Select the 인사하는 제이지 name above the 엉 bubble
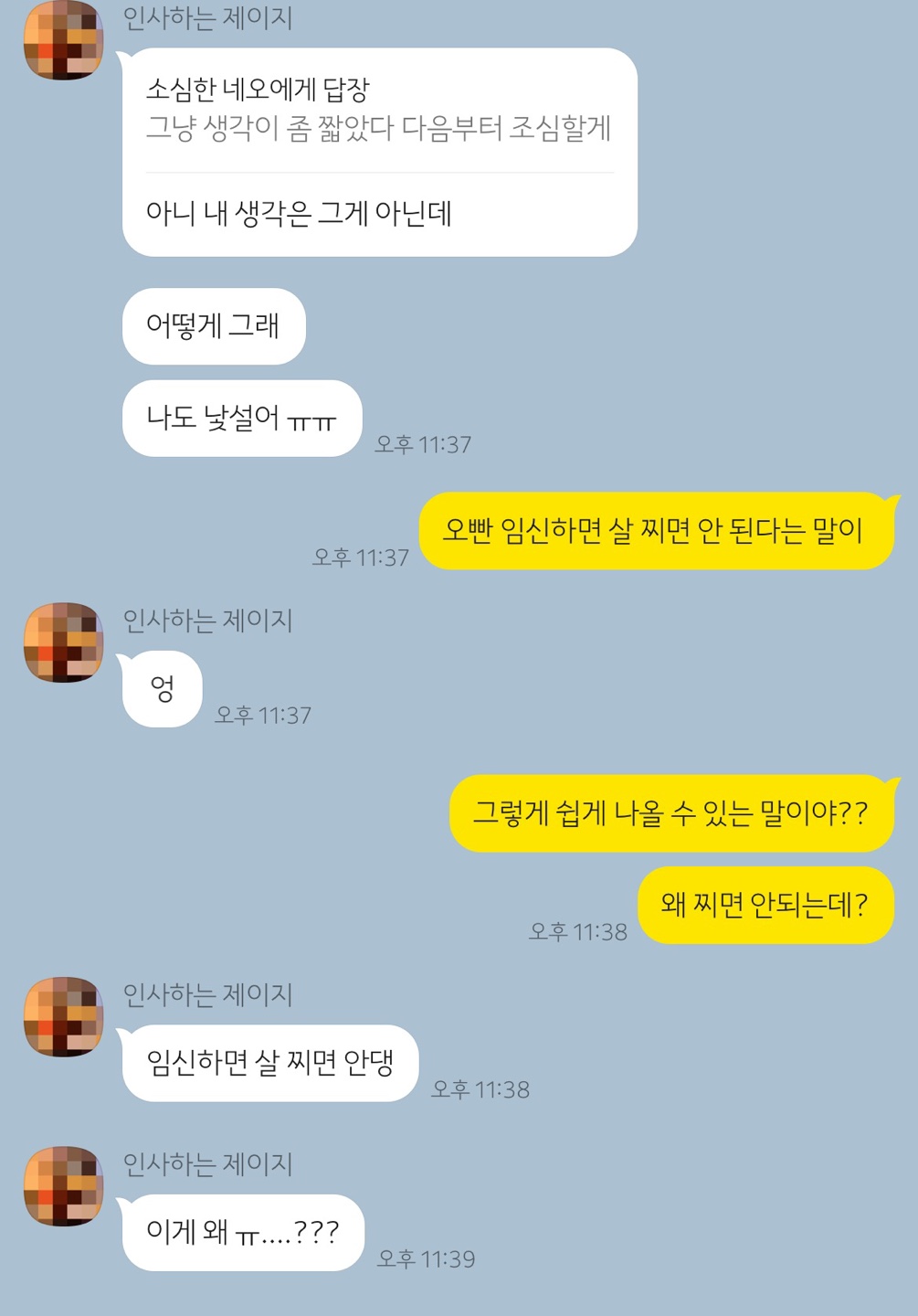918x1316 pixels. 206,621
